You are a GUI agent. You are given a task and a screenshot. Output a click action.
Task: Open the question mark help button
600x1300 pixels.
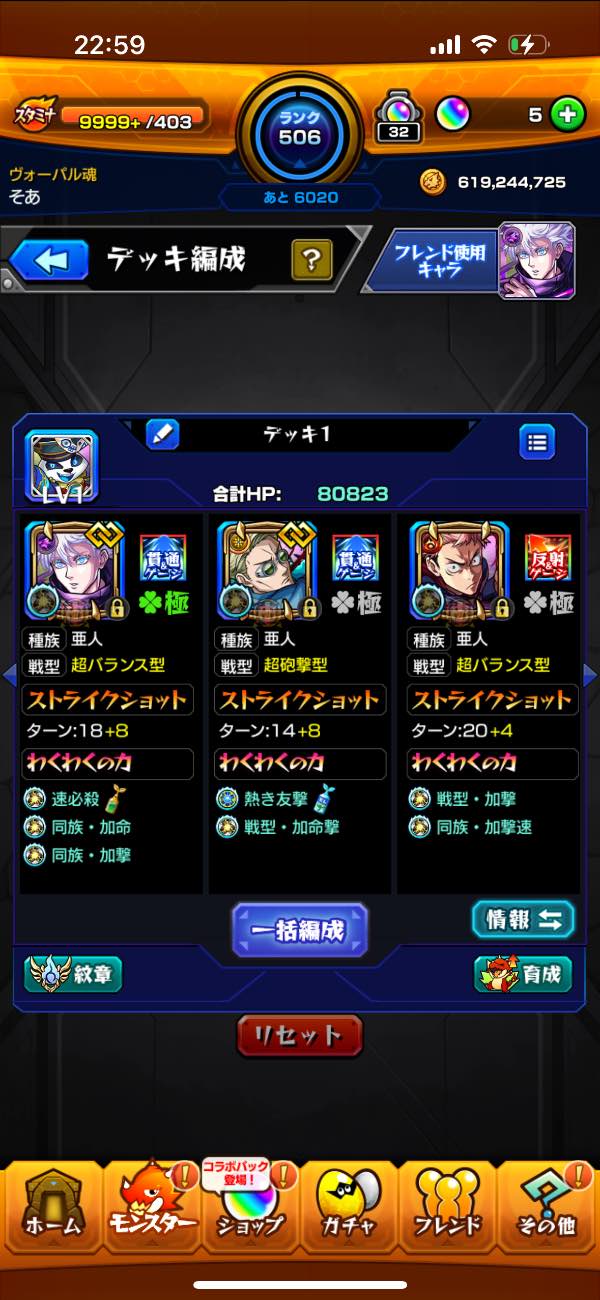(311, 262)
